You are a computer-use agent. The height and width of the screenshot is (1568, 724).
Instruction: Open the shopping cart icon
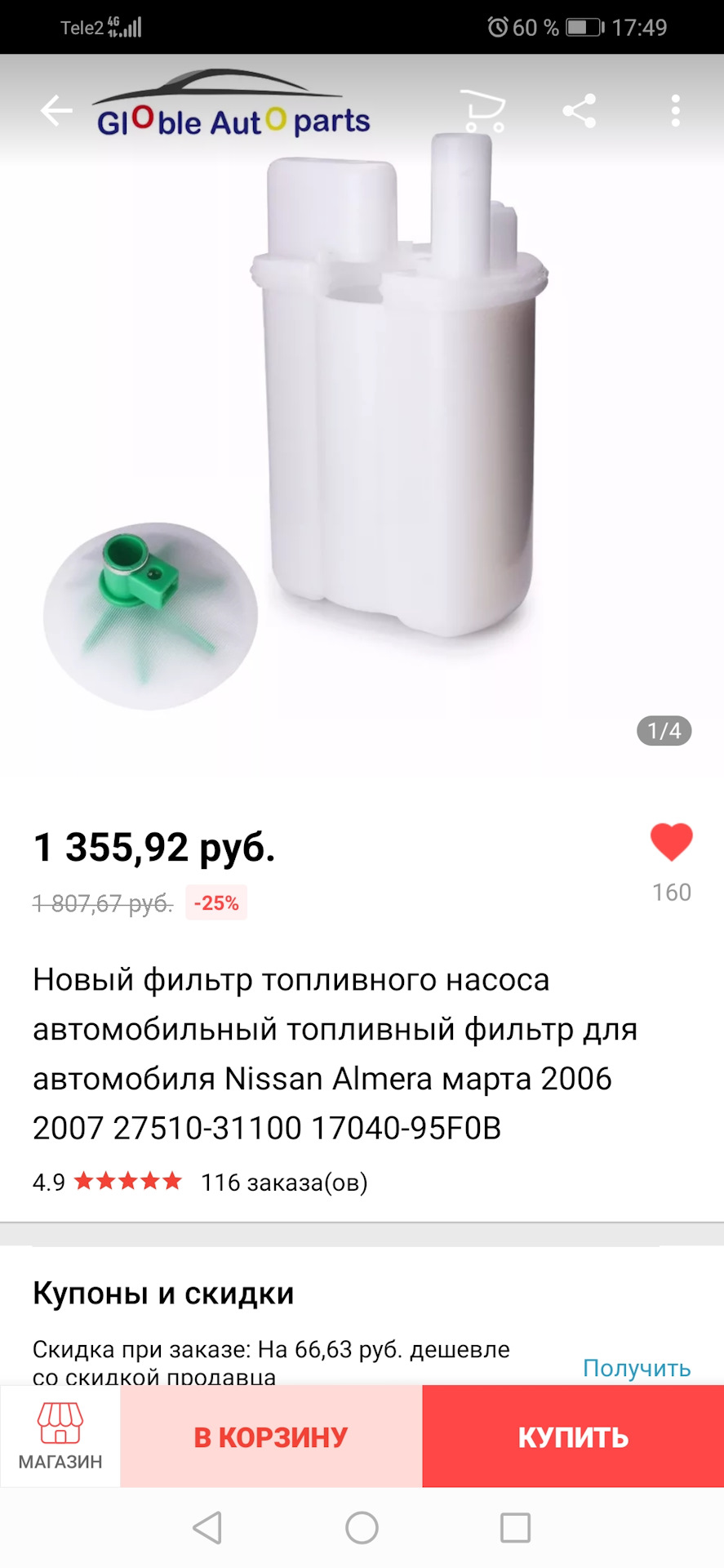coord(487,112)
